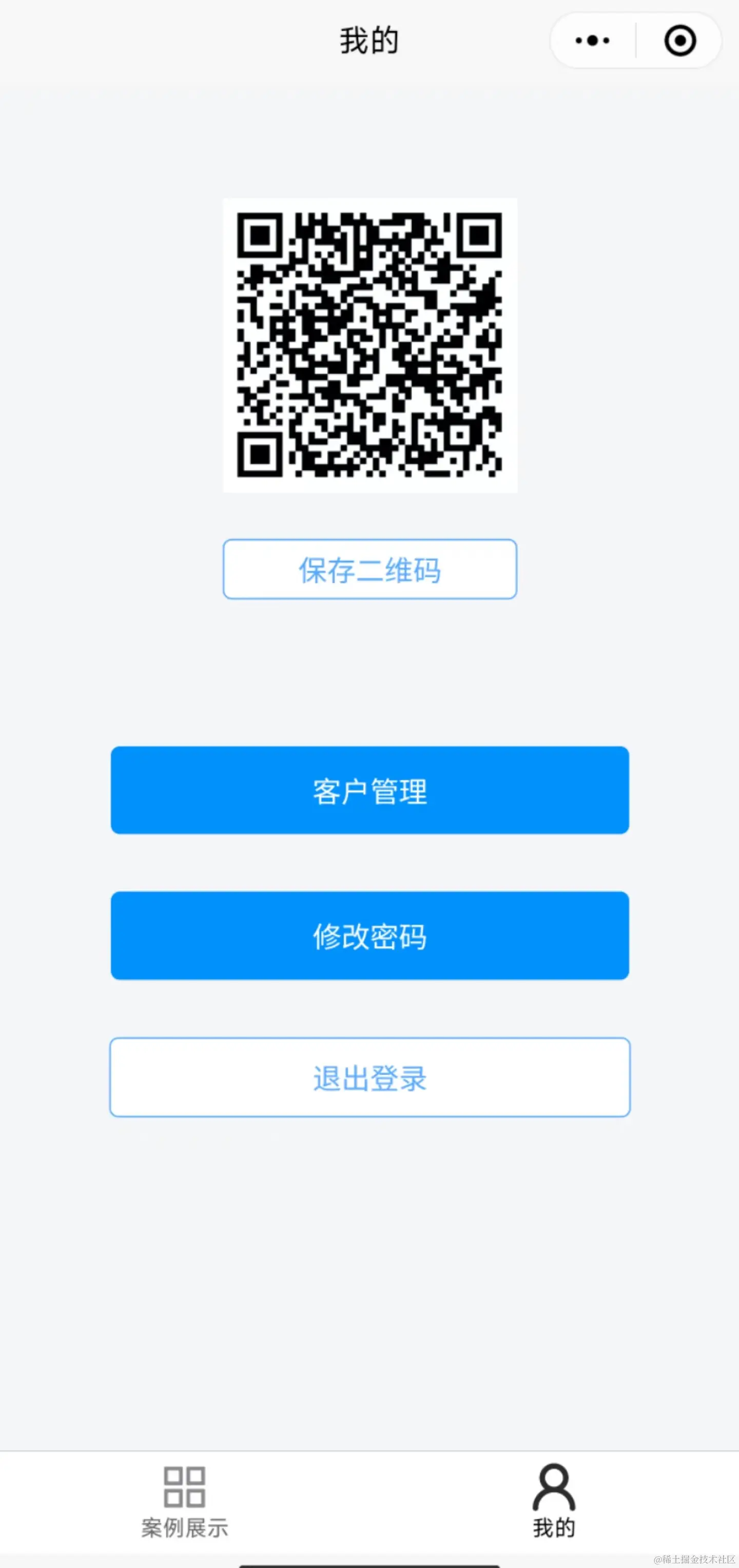Open 客户管理 customer management
The image size is (739, 1568).
369,790
